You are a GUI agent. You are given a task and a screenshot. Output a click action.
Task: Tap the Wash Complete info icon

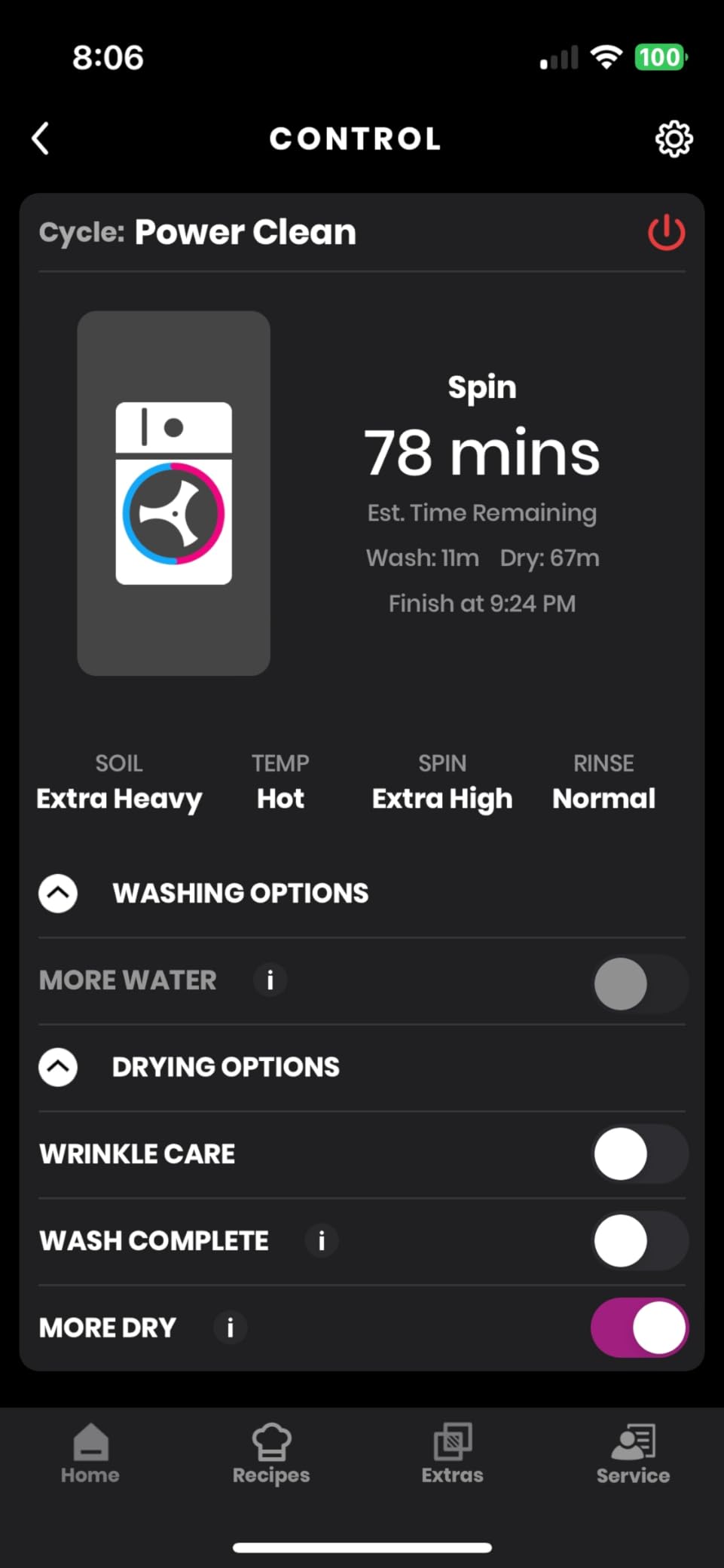coord(321,1241)
